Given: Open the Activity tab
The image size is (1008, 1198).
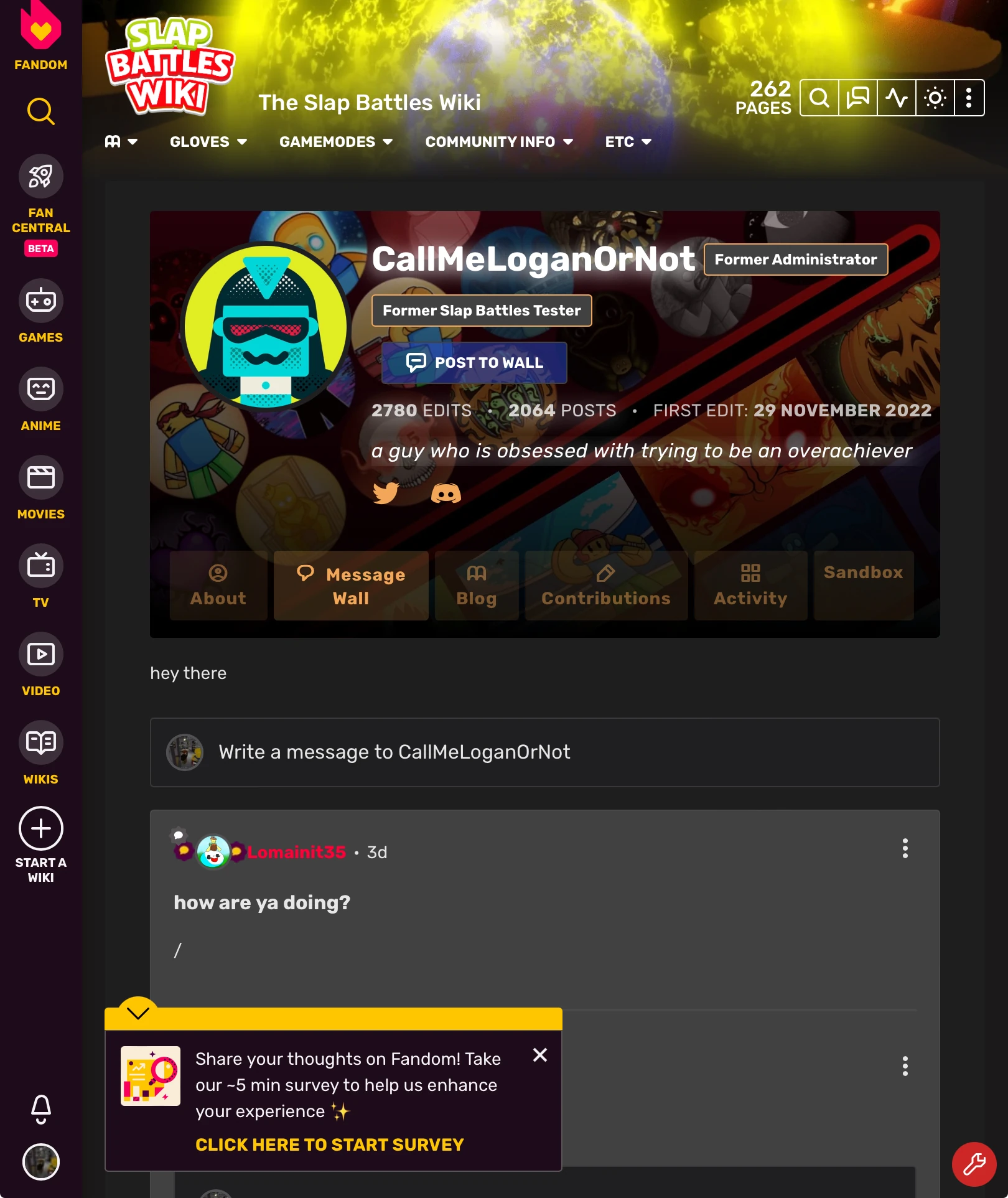Looking at the screenshot, I should 750,586.
